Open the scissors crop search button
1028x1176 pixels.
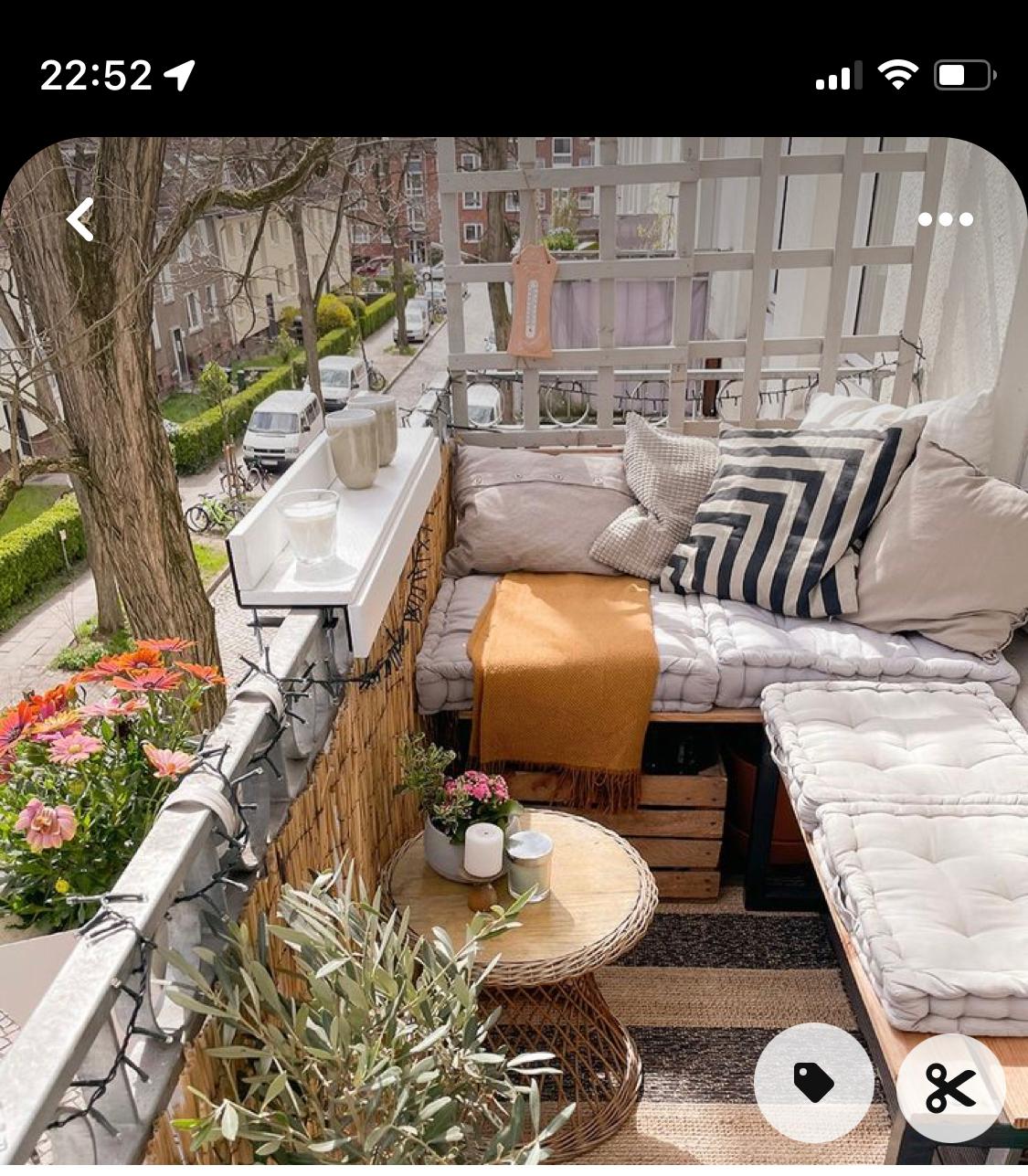(x=950, y=1086)
